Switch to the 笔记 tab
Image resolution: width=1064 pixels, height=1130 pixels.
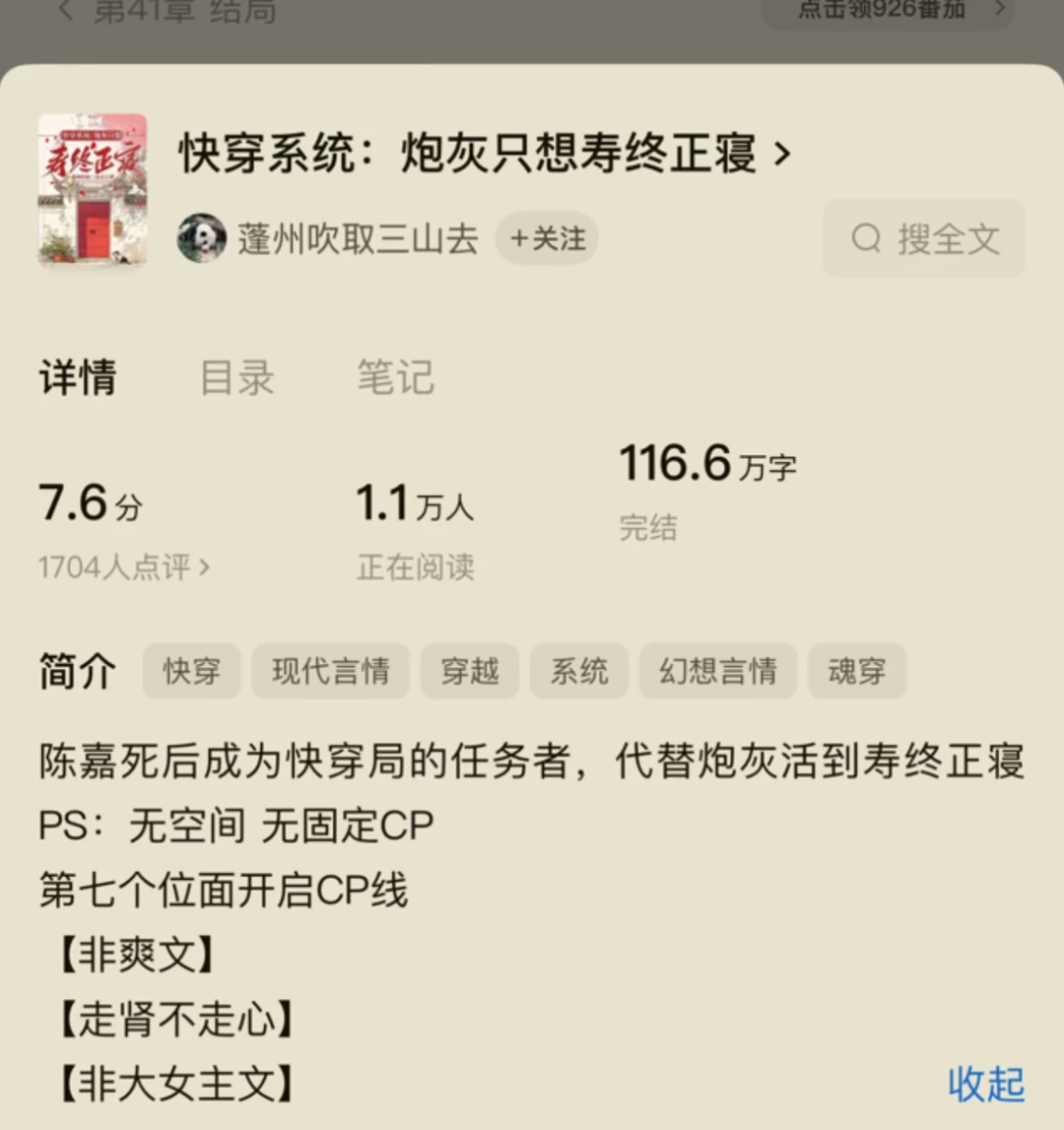point(394,378)
